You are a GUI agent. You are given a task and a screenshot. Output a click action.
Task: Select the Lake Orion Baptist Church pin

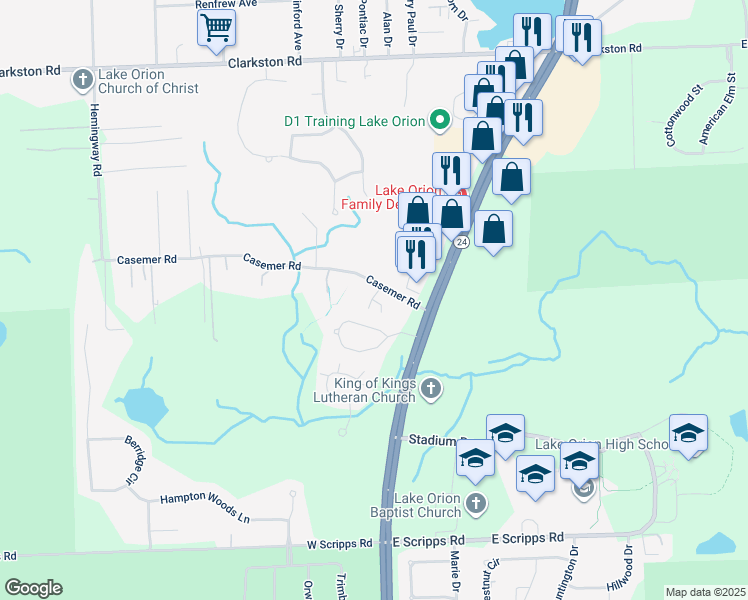(476, 505)
